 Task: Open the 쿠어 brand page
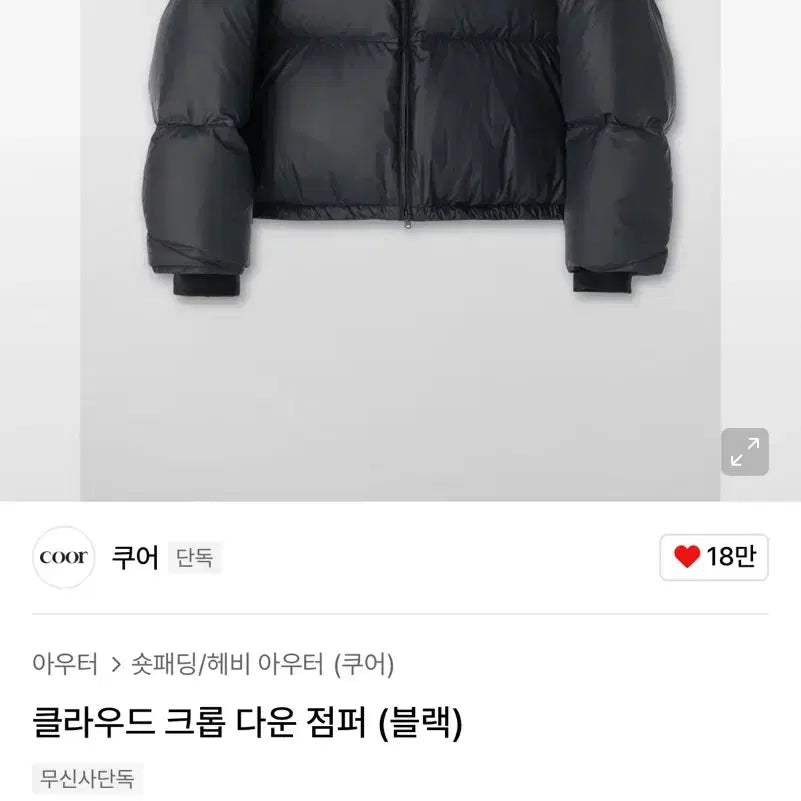click(x=135, y=557)
